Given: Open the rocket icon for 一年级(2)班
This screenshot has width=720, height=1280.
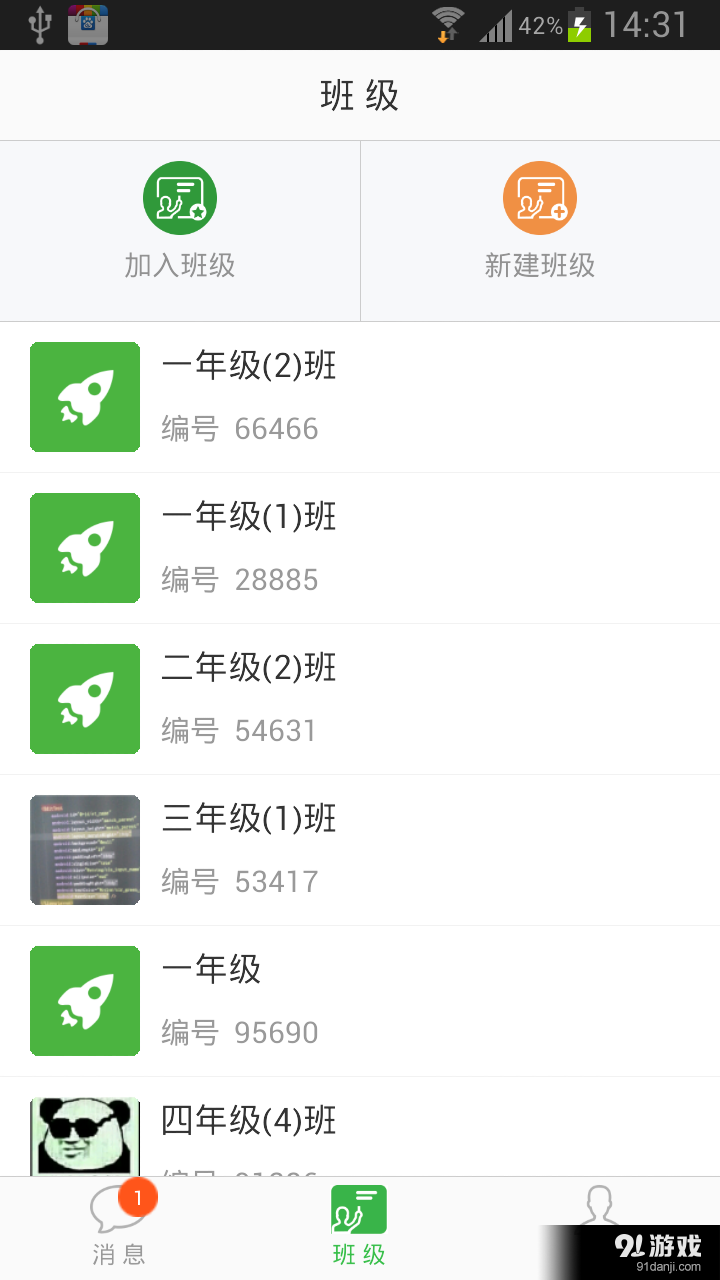Looking at the screenshot, I should 84,397.
